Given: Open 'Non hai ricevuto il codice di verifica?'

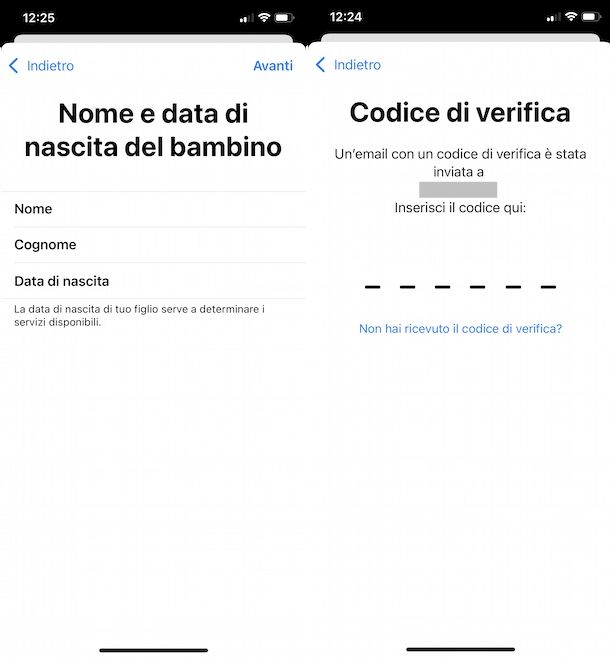Looking at the screenshot, I should click(x=460, y=328).
